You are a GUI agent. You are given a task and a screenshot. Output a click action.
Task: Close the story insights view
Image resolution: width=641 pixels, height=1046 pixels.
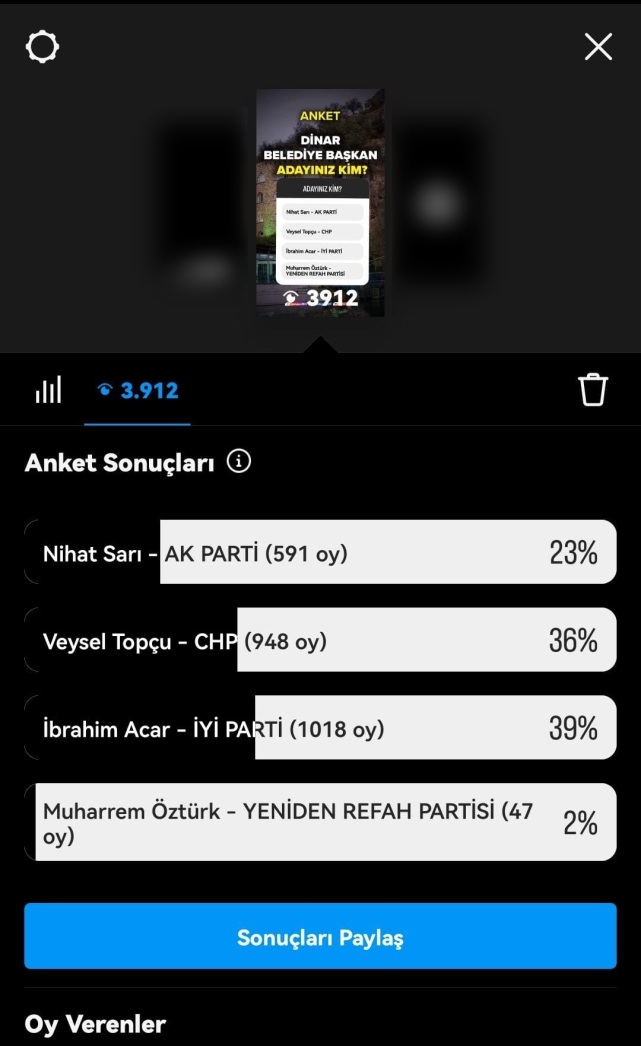pos(598,47)
